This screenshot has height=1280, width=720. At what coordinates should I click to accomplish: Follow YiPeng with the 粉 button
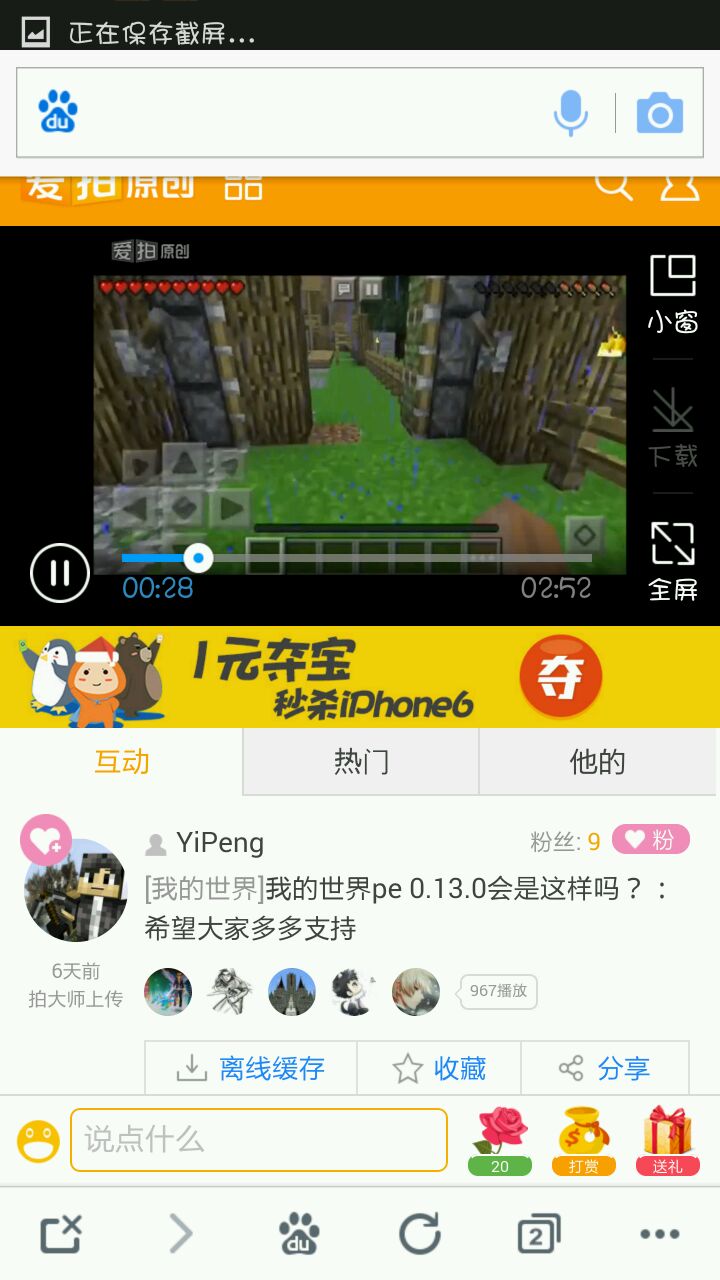click(x=651, y=840)
